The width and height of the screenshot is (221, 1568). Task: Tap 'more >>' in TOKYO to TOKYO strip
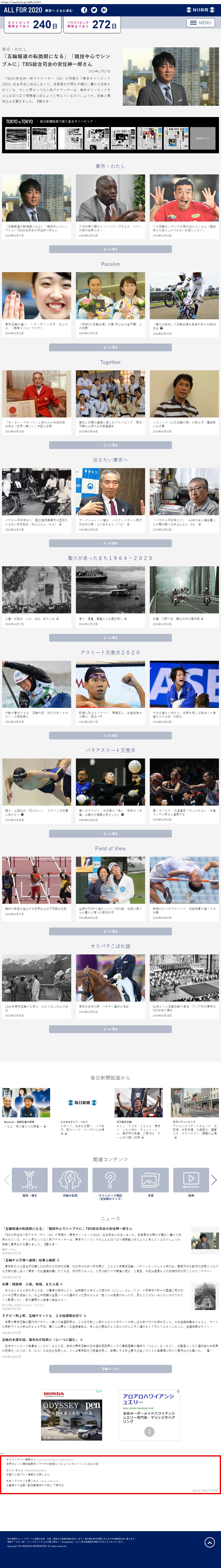202,138
